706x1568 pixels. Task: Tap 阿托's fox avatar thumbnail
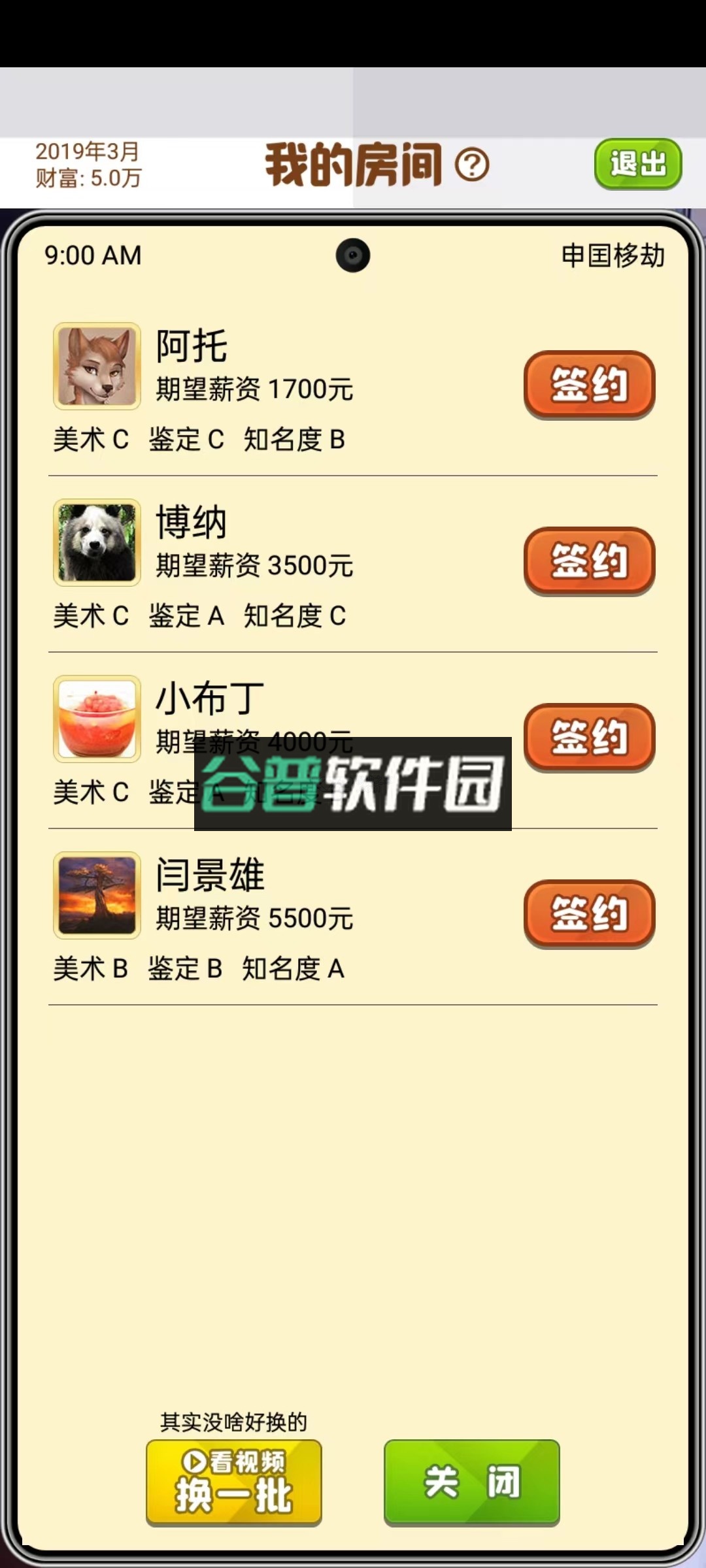97,366
